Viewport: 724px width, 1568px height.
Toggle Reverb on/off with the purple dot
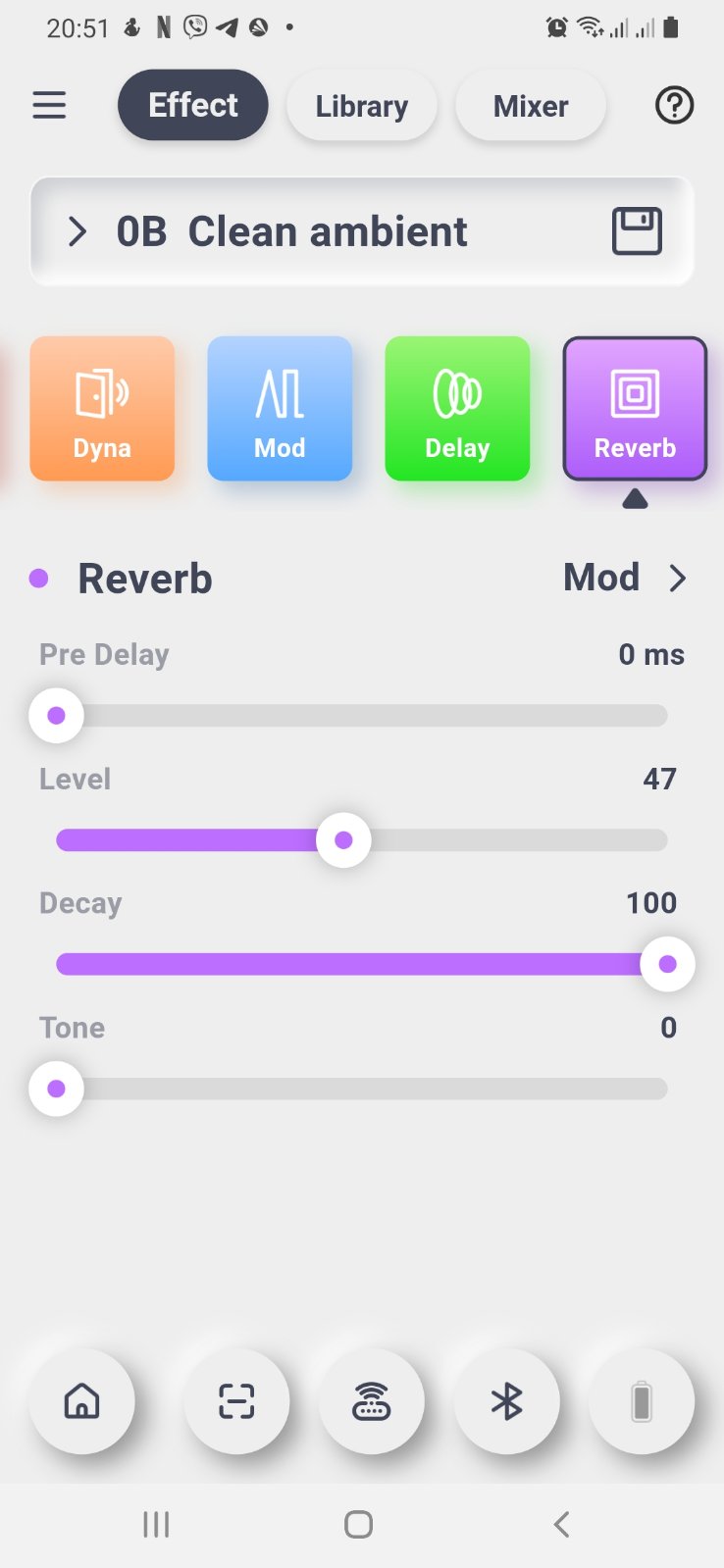(x=39, y=579)
